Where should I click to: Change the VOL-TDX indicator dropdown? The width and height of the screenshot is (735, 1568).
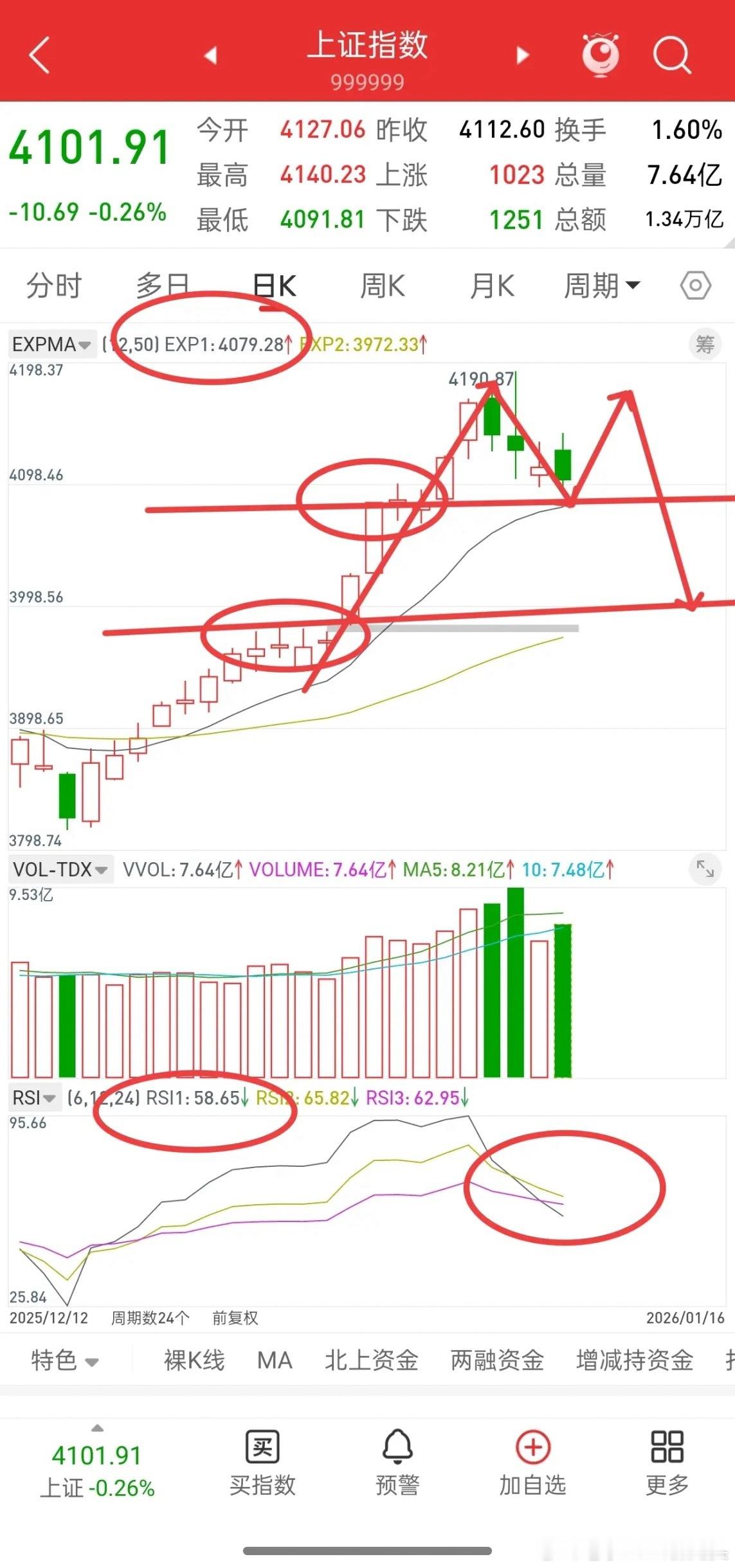coord(60,870)
